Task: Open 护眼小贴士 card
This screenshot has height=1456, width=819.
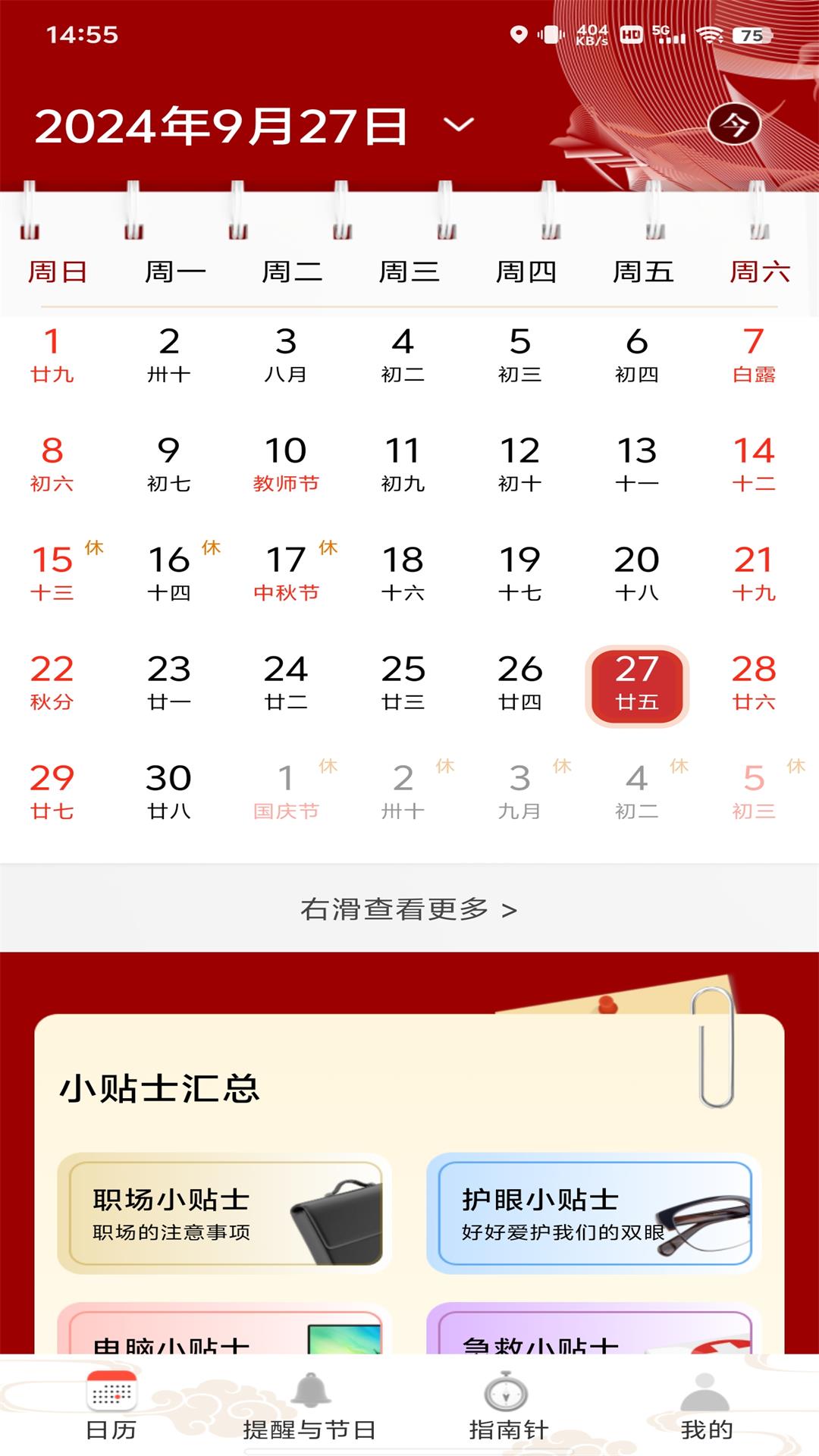Action: tap(594, 1213)
